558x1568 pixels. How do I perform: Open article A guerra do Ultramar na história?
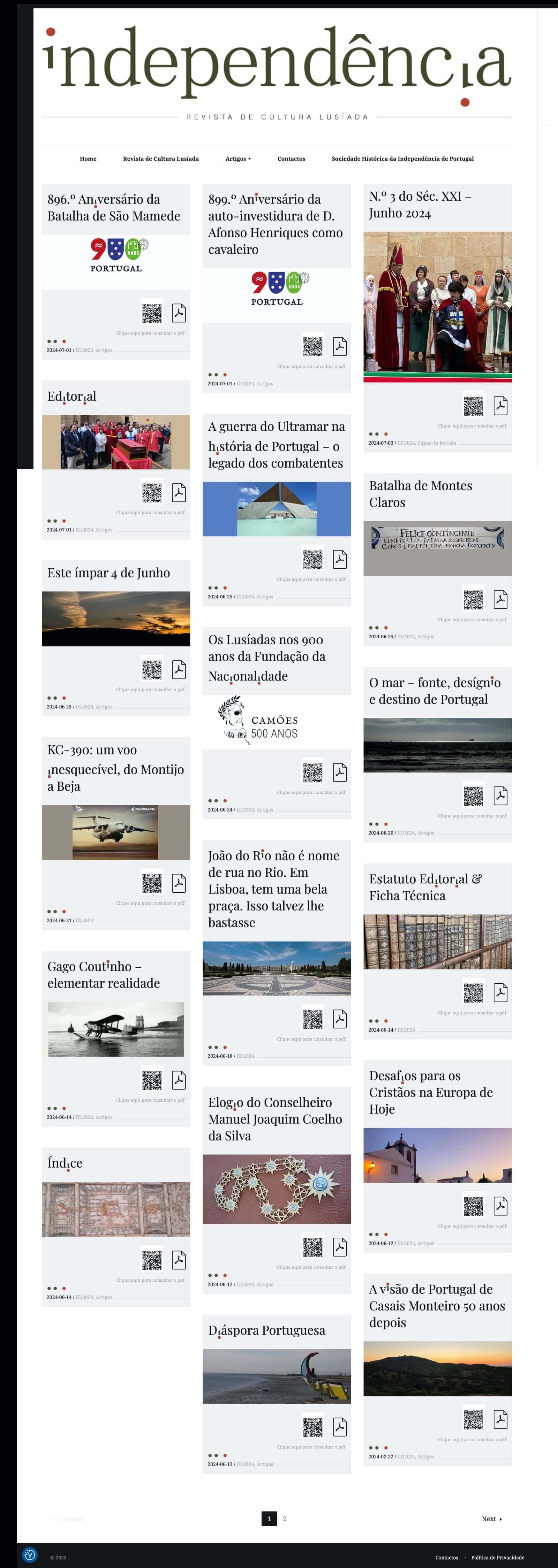click(277, 445)
